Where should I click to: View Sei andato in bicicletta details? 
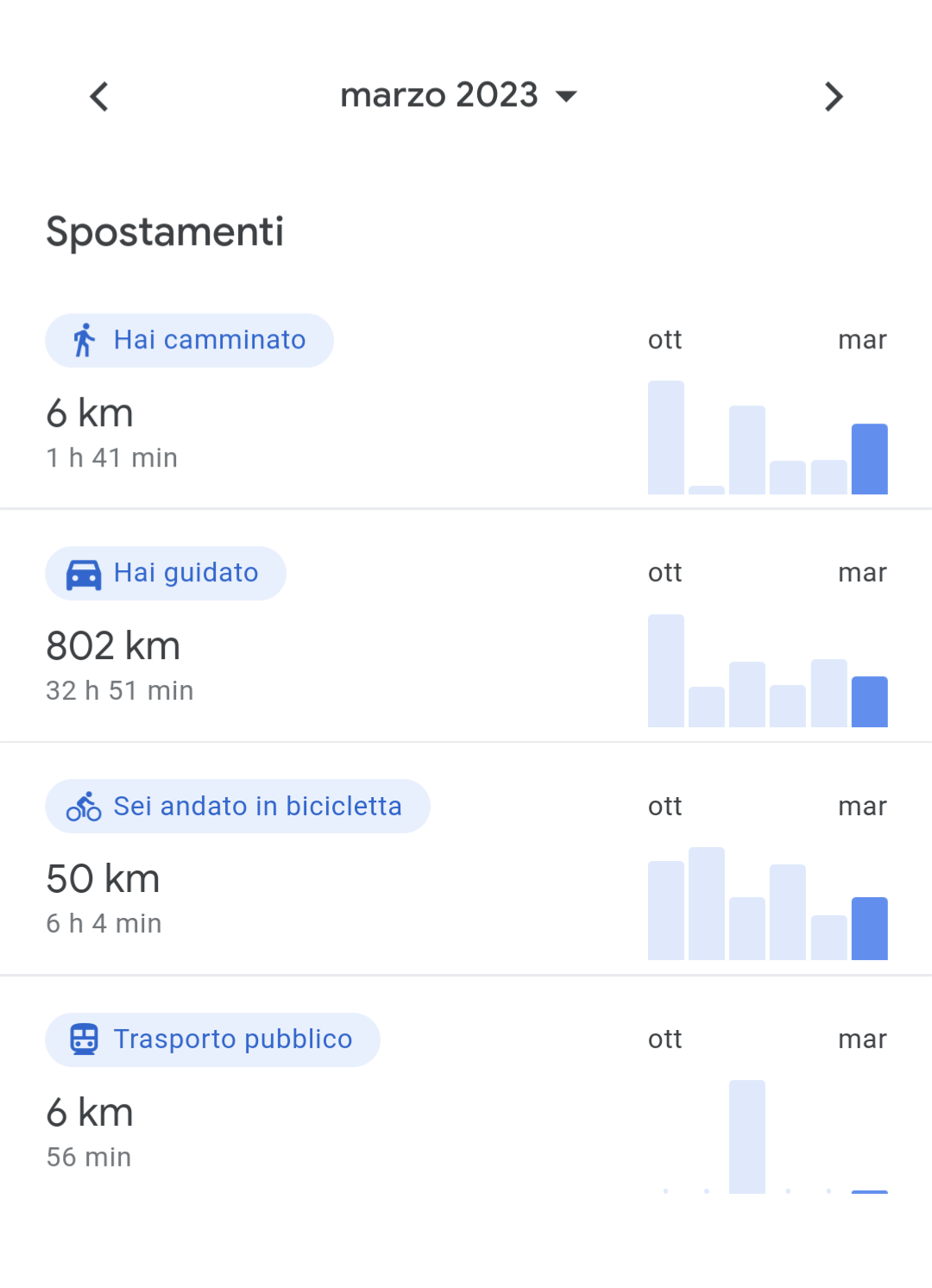pyautogui.click(x=237, y=807)
